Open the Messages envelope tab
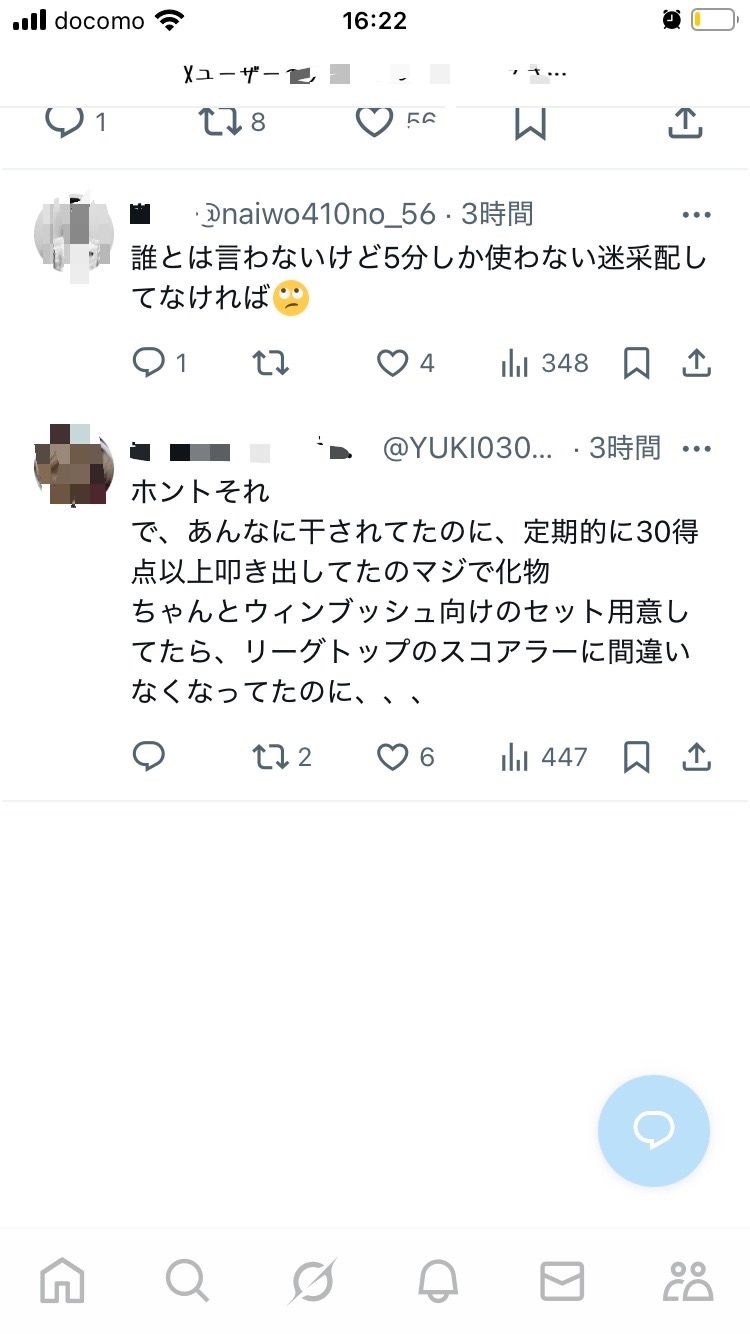 click(x=562, y=1280)
